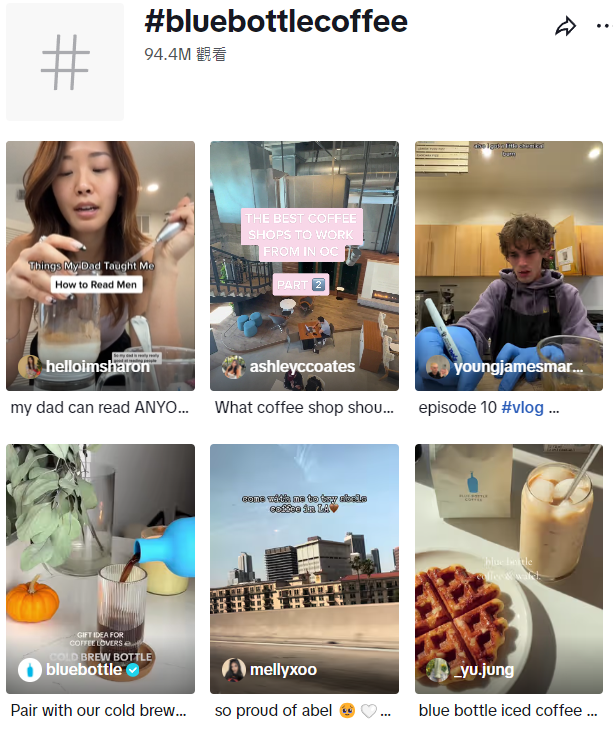View mellyxoo's coffee in LA video
613x729 pixels.
[x=304, y=568]
